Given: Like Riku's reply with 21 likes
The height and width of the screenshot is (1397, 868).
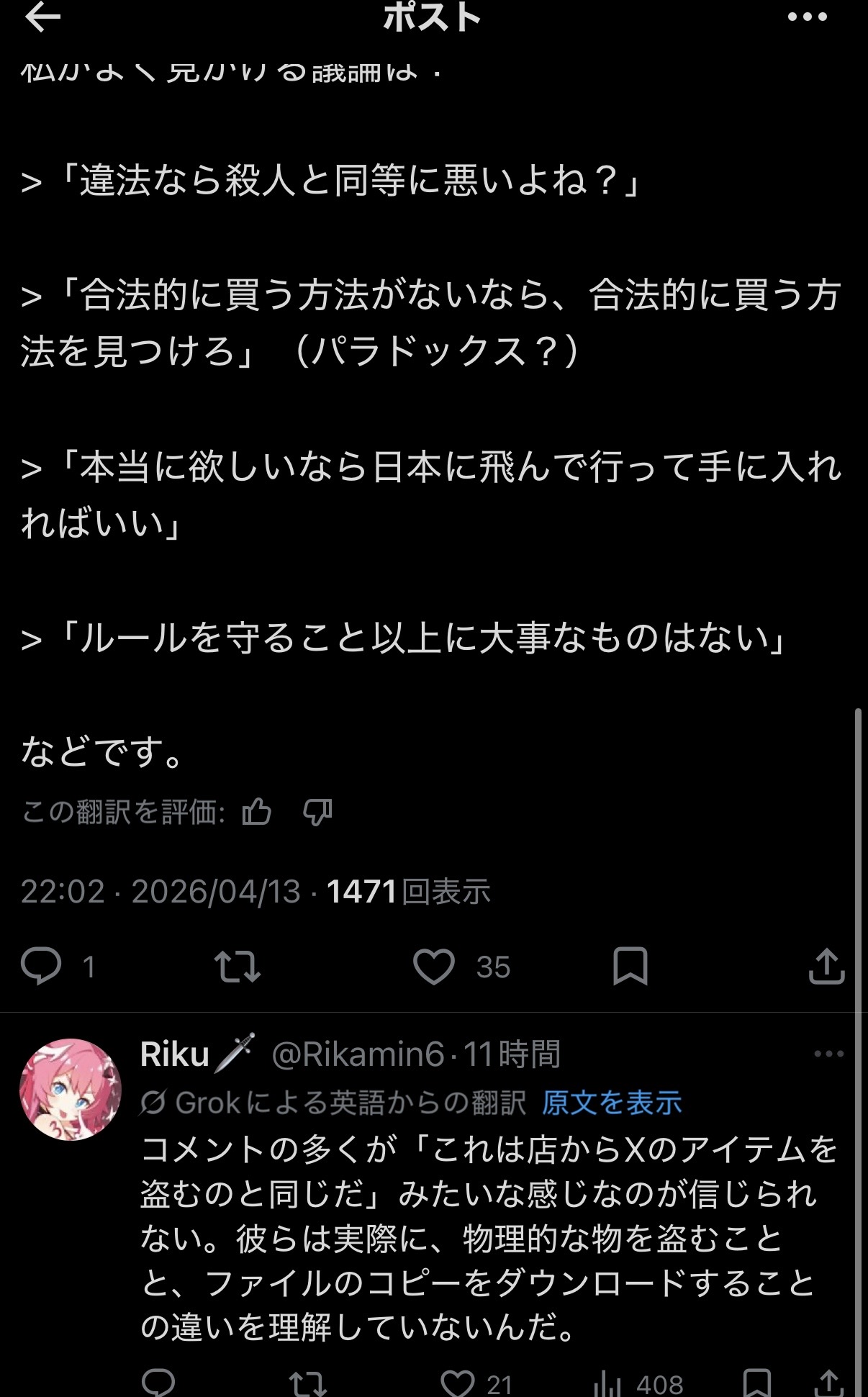Looking at the screenshot, I should pyautogui.click(x=458, y=1383).
